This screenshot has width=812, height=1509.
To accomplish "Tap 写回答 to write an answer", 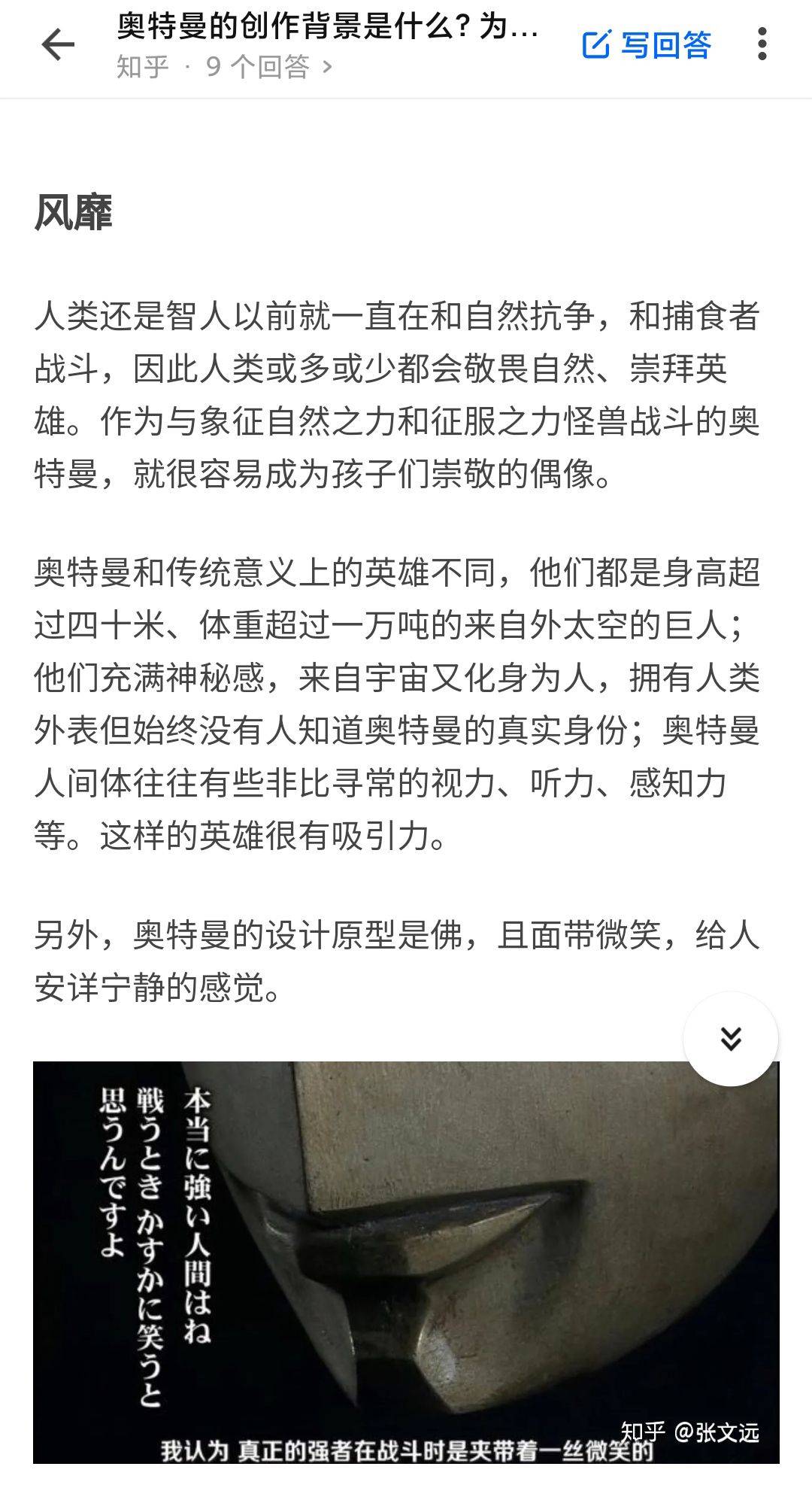I will 647,45.
